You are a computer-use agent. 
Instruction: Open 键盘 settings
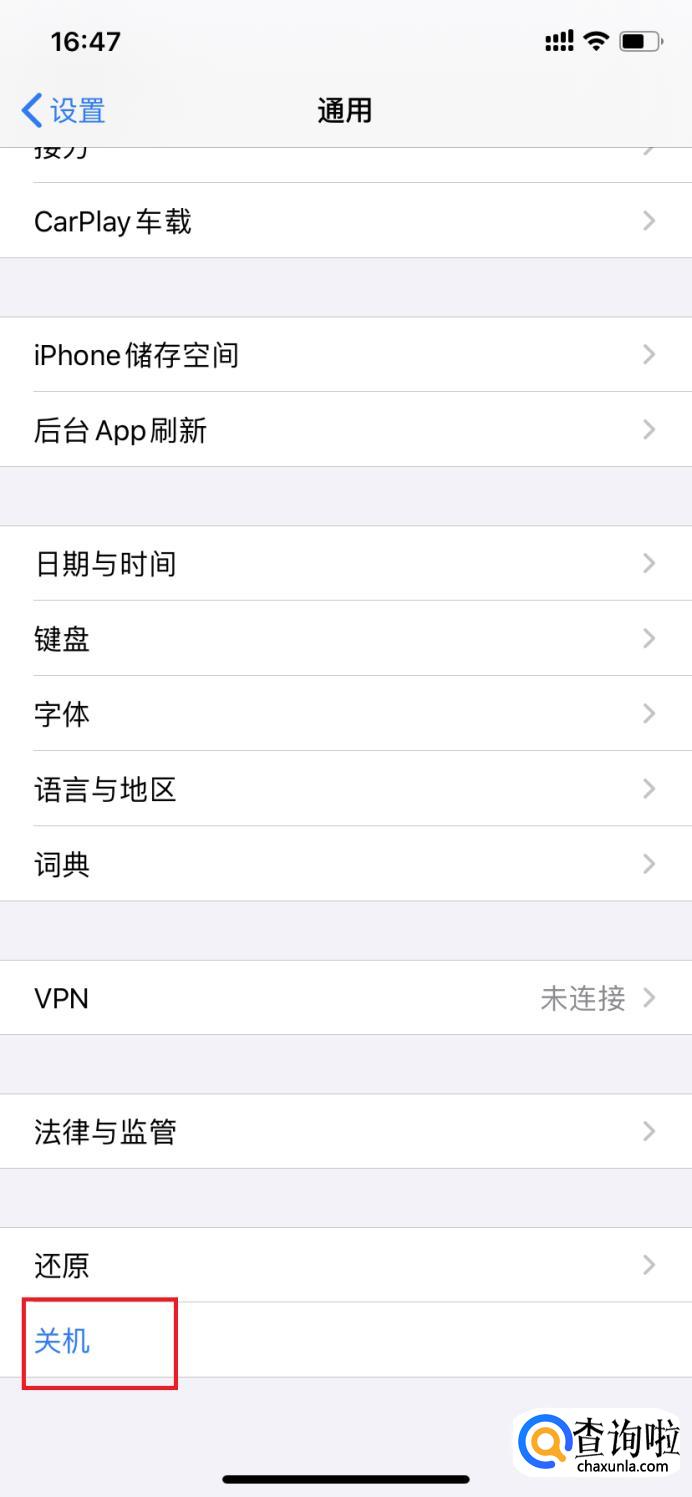point(345,638)
